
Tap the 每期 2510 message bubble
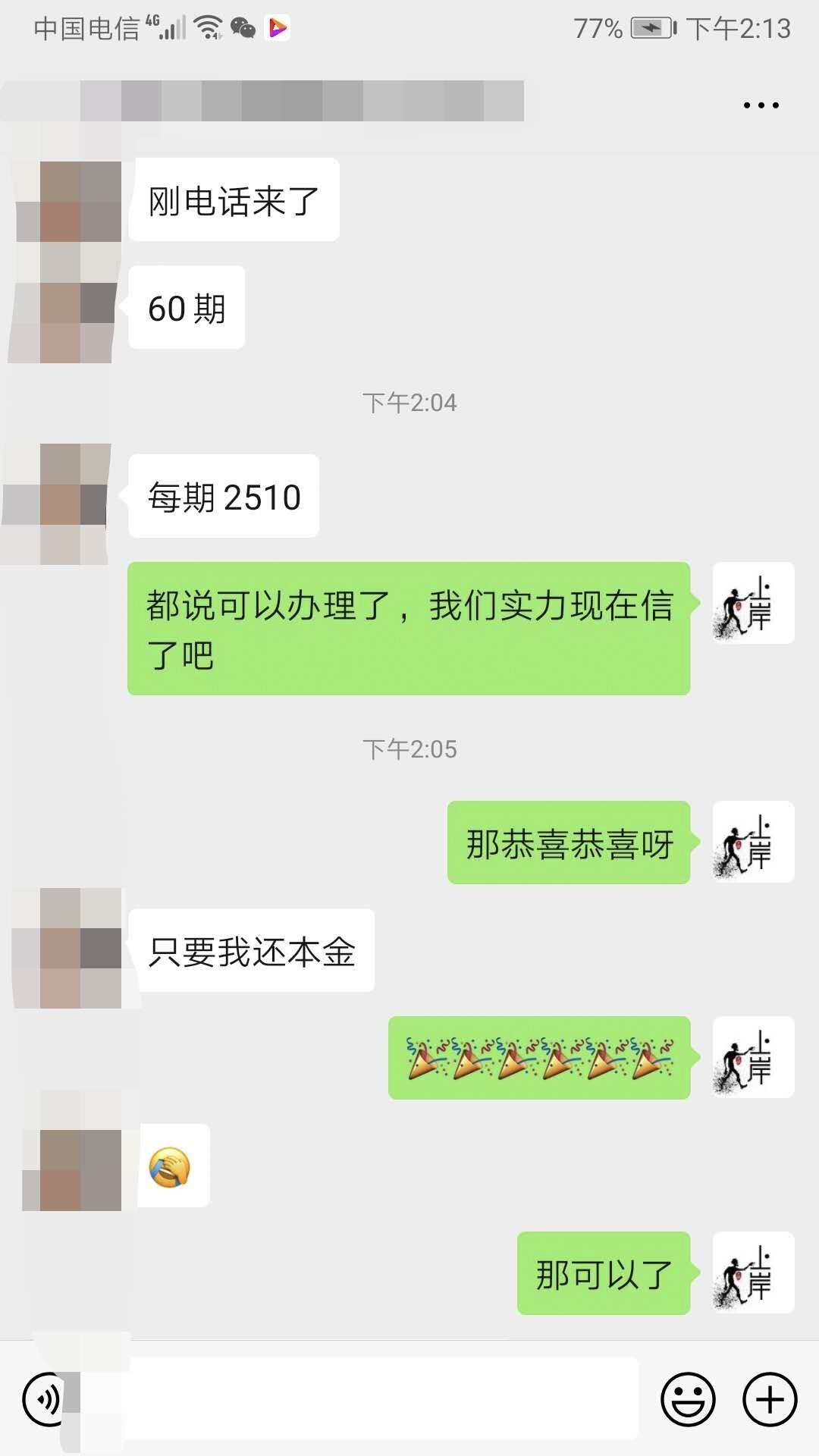pos(224,497)
